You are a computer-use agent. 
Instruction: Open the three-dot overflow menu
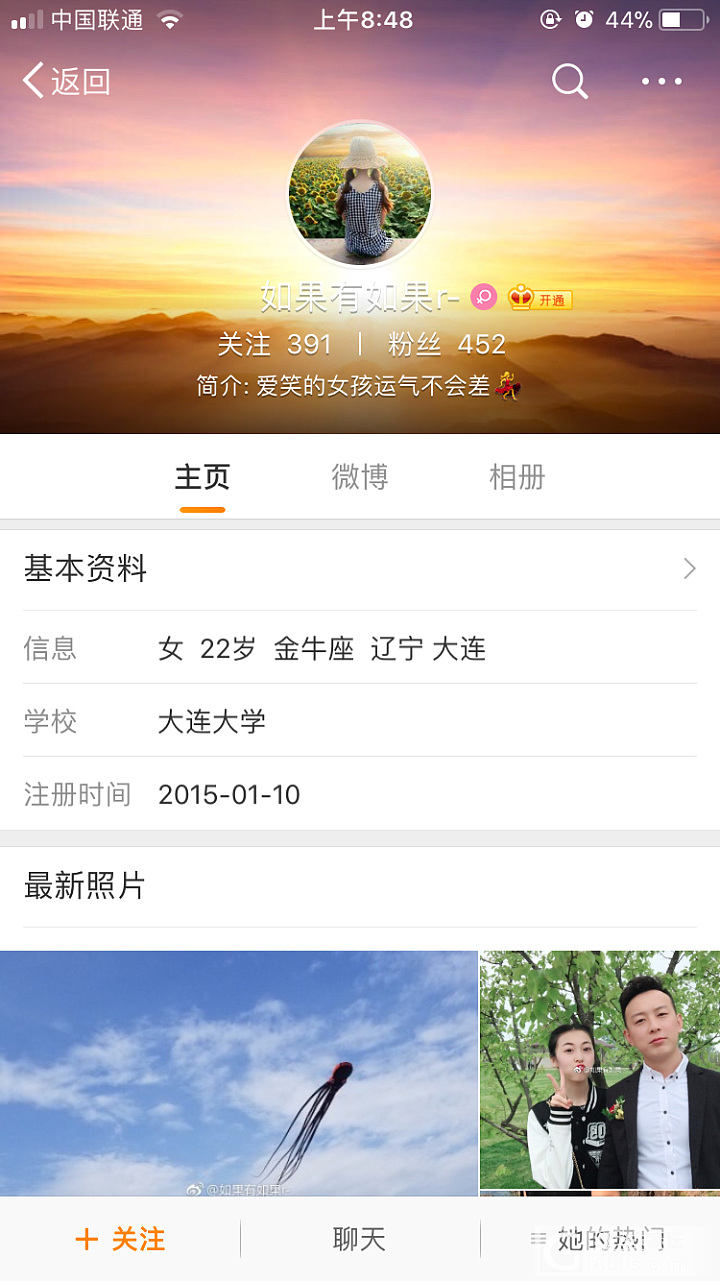click(661, 81)
